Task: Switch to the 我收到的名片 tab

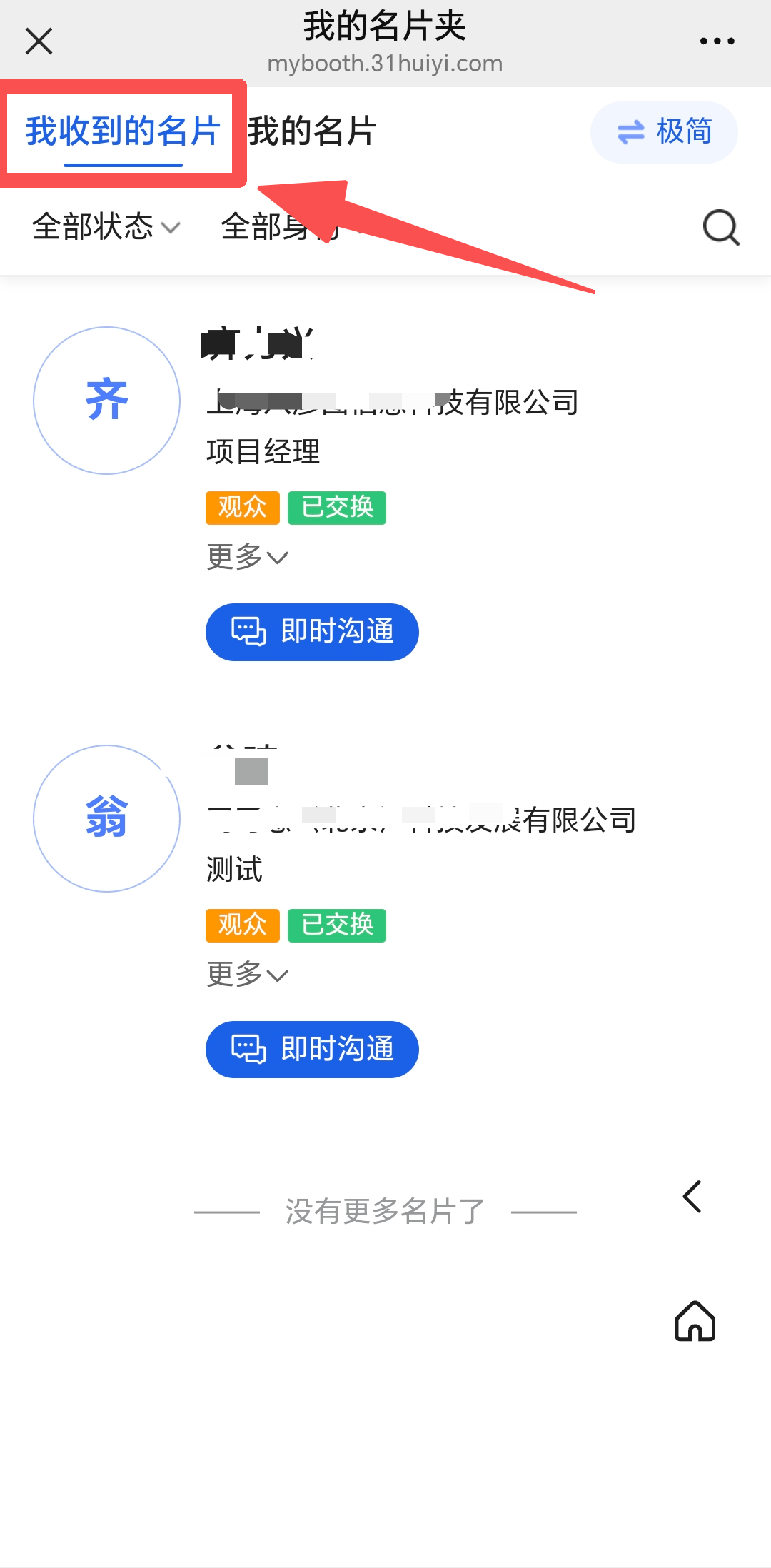Action: point(123,132)
